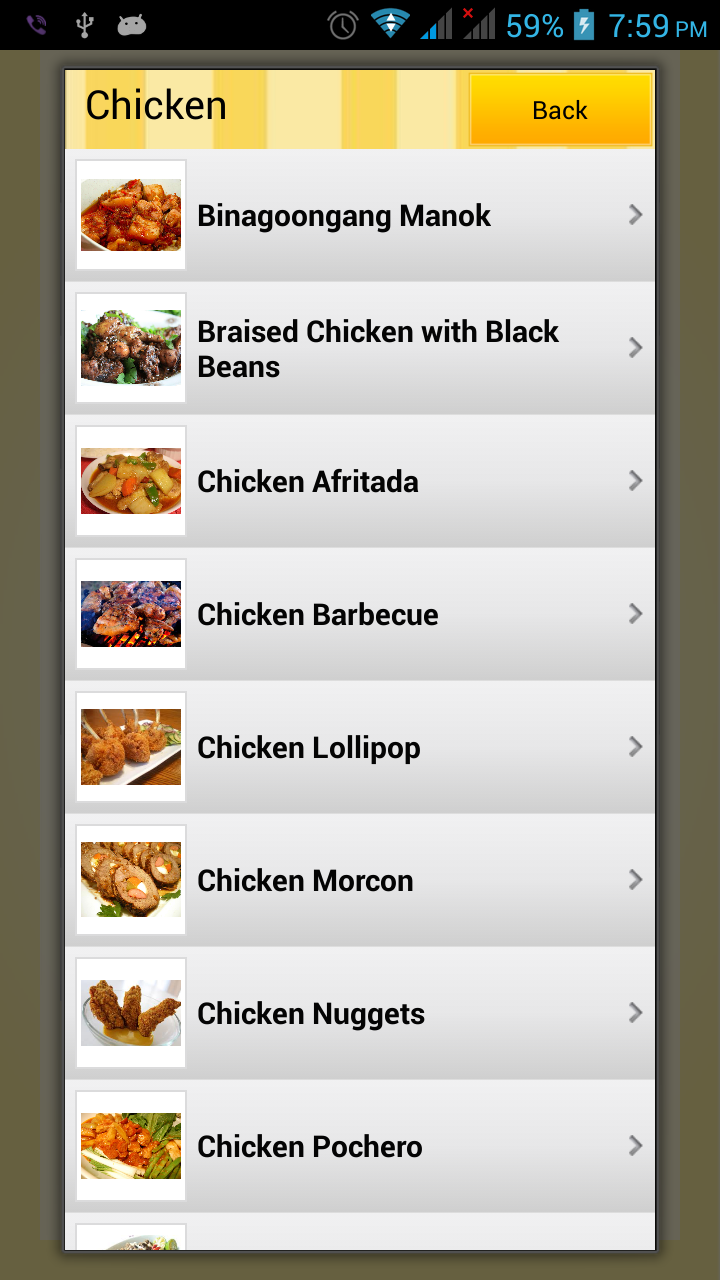Tap the Back button

coord(560,110)
